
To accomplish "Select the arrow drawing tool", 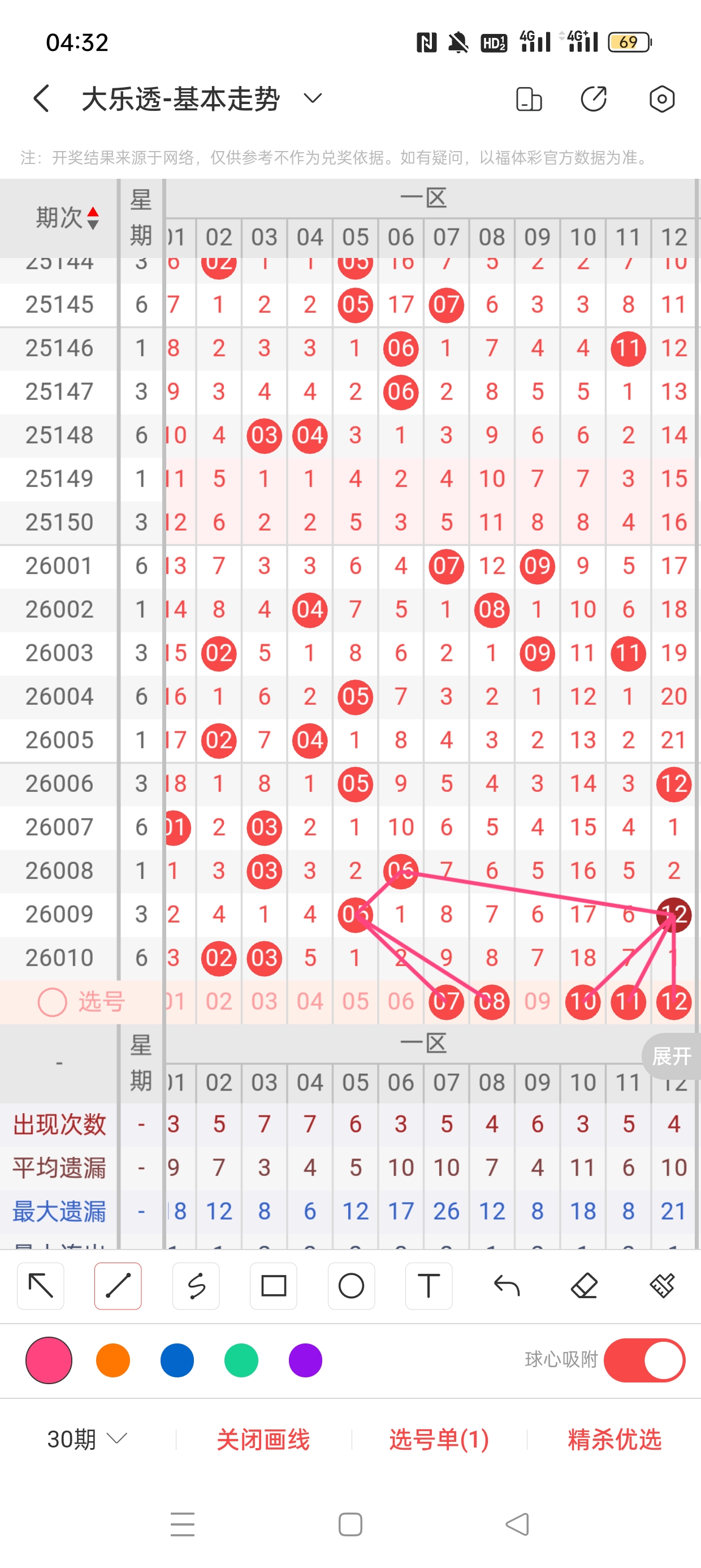I will pos(41,1286).
